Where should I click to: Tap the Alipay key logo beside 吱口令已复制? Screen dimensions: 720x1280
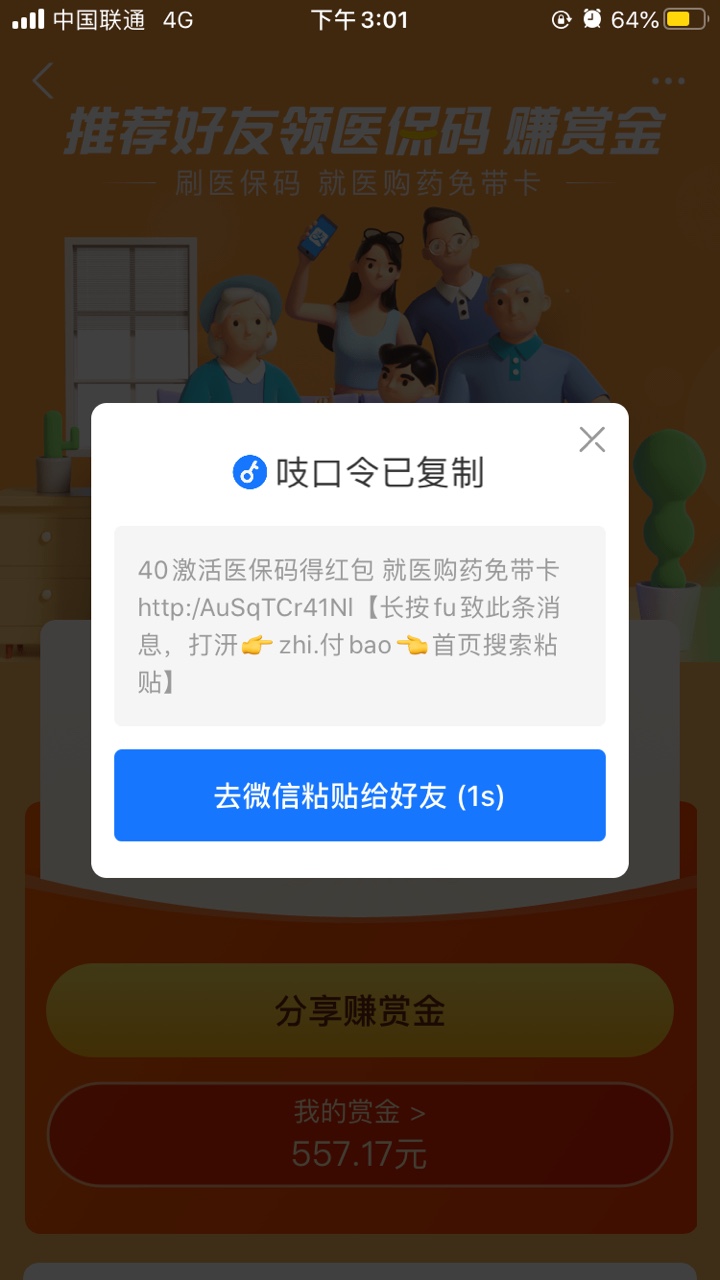point(250,473)
